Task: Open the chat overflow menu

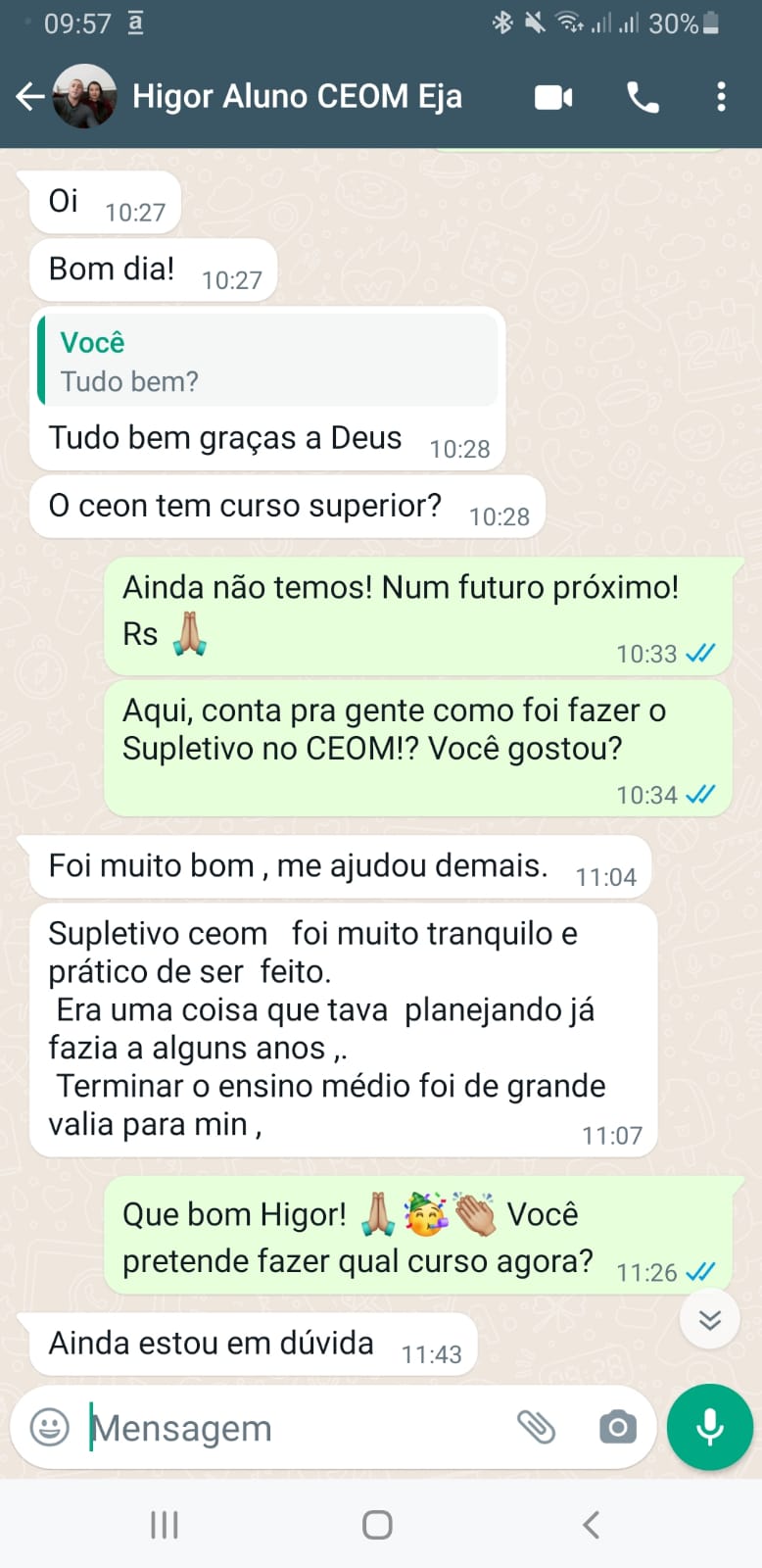Action: coord(721,97)
